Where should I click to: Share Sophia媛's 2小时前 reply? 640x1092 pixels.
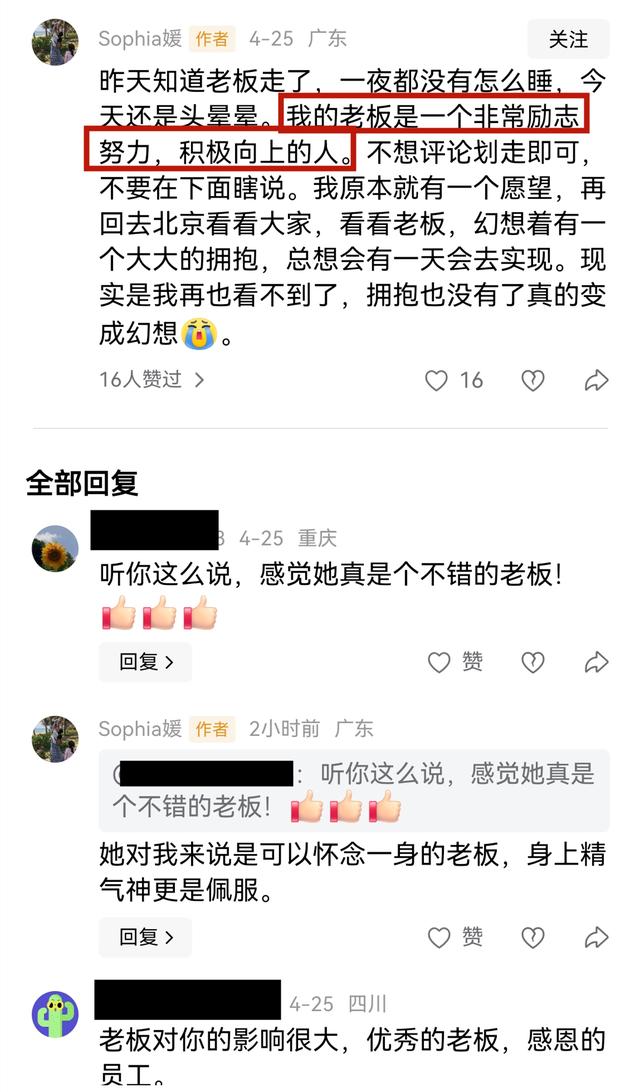[x=596, y=937]
